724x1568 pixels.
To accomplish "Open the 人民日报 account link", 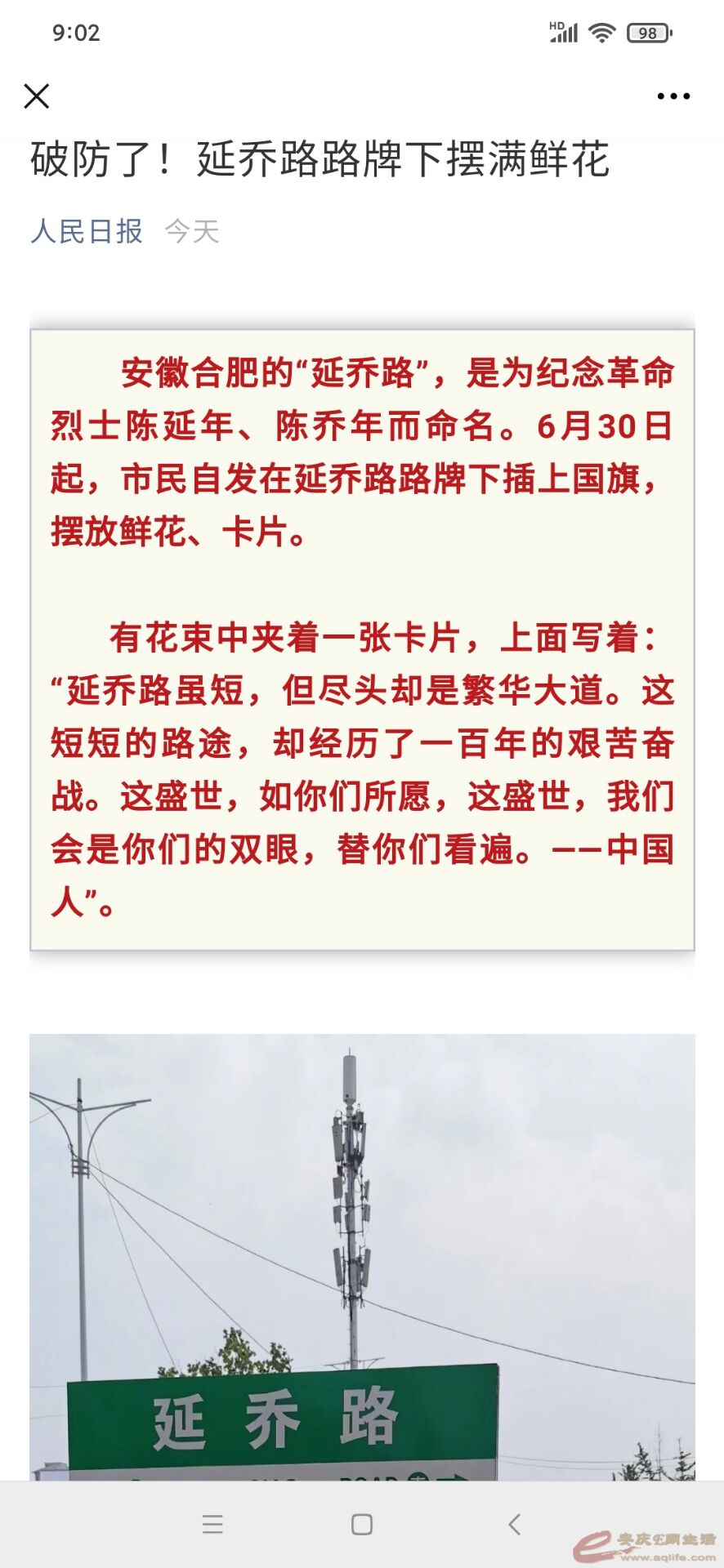I will point(87,231).
